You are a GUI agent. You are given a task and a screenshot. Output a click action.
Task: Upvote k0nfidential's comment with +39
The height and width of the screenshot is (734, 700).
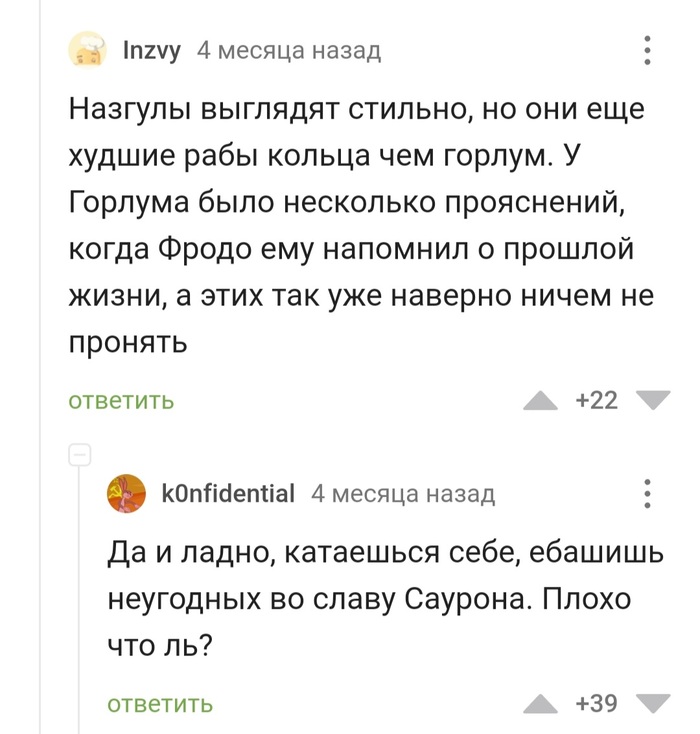point(540,704)
